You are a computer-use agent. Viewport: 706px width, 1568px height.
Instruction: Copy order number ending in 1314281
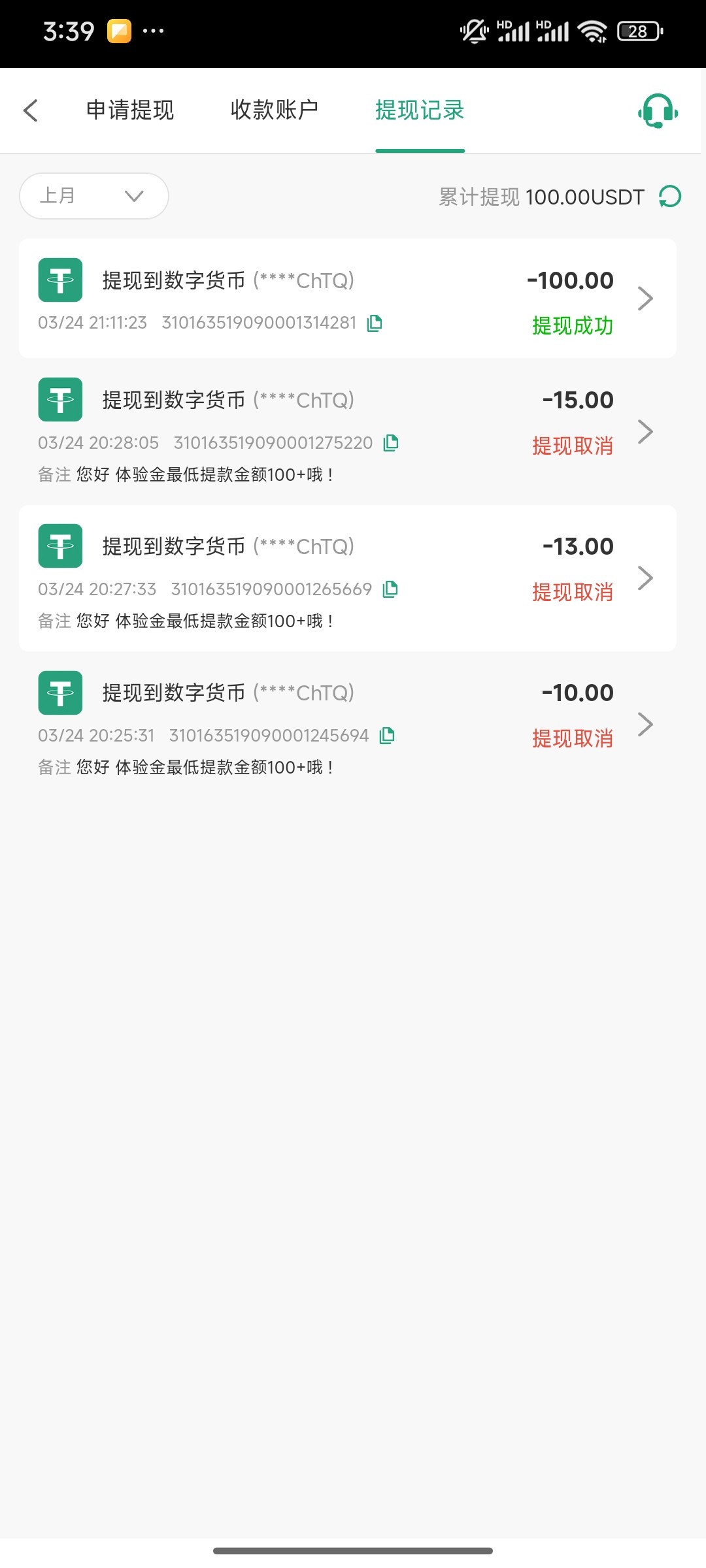[x=375, y=323]
